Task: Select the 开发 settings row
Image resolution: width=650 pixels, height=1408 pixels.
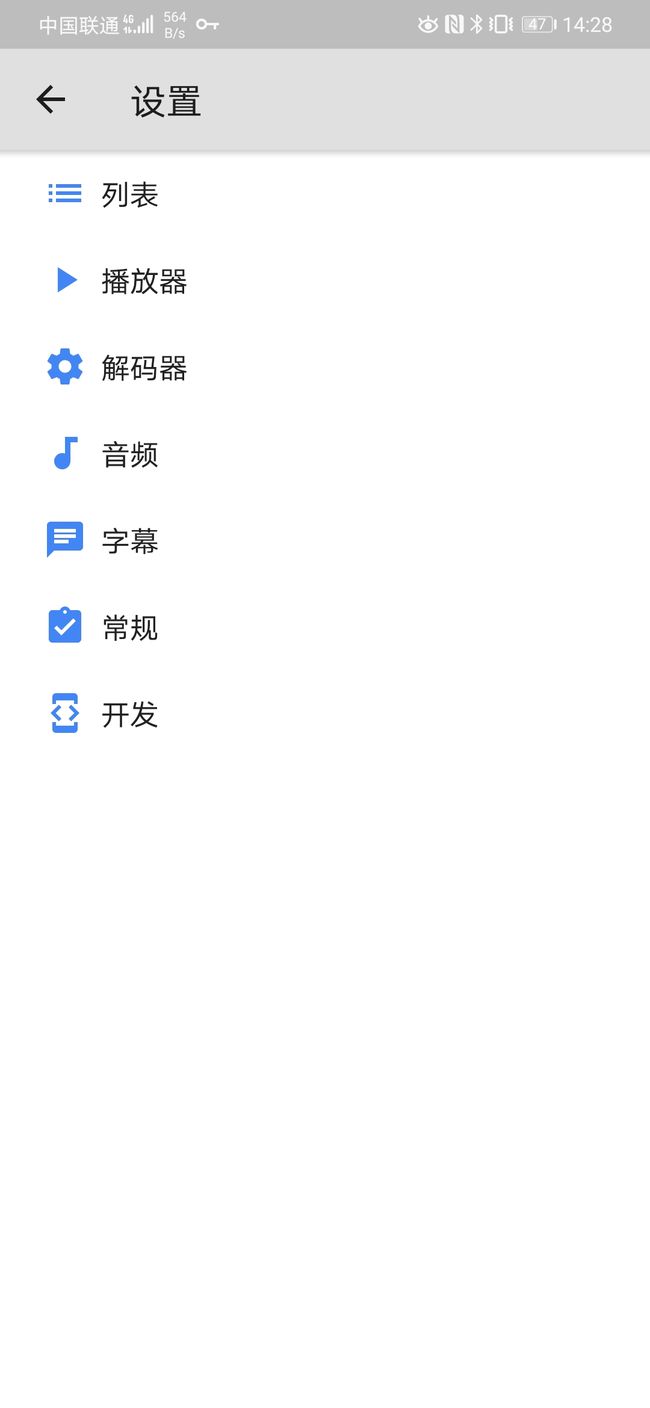Action: [x=325, y=715]
